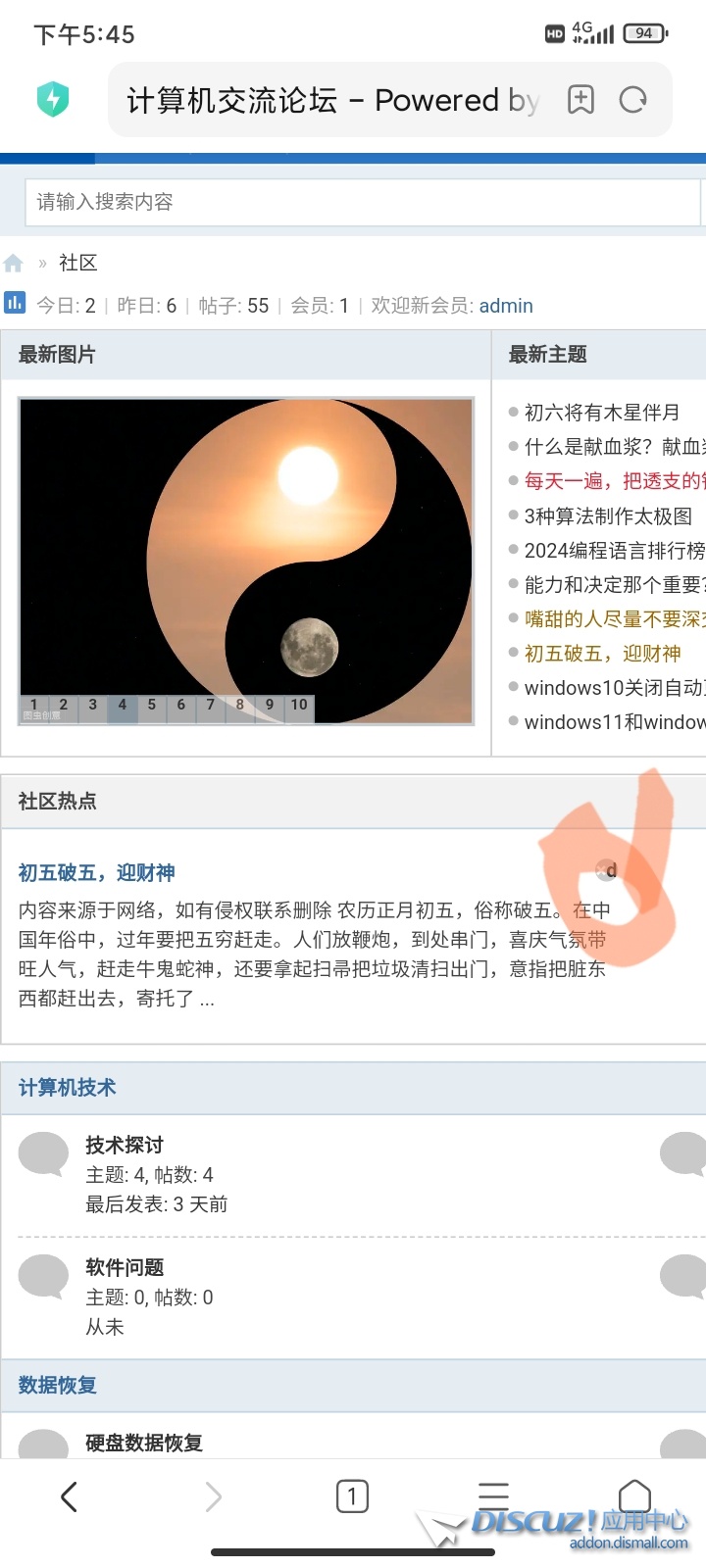Viewport: 706px width, 1568px height.
Task: Open the 计算机技术 category
Action: pyautogui.click(x=68, y=1088)
